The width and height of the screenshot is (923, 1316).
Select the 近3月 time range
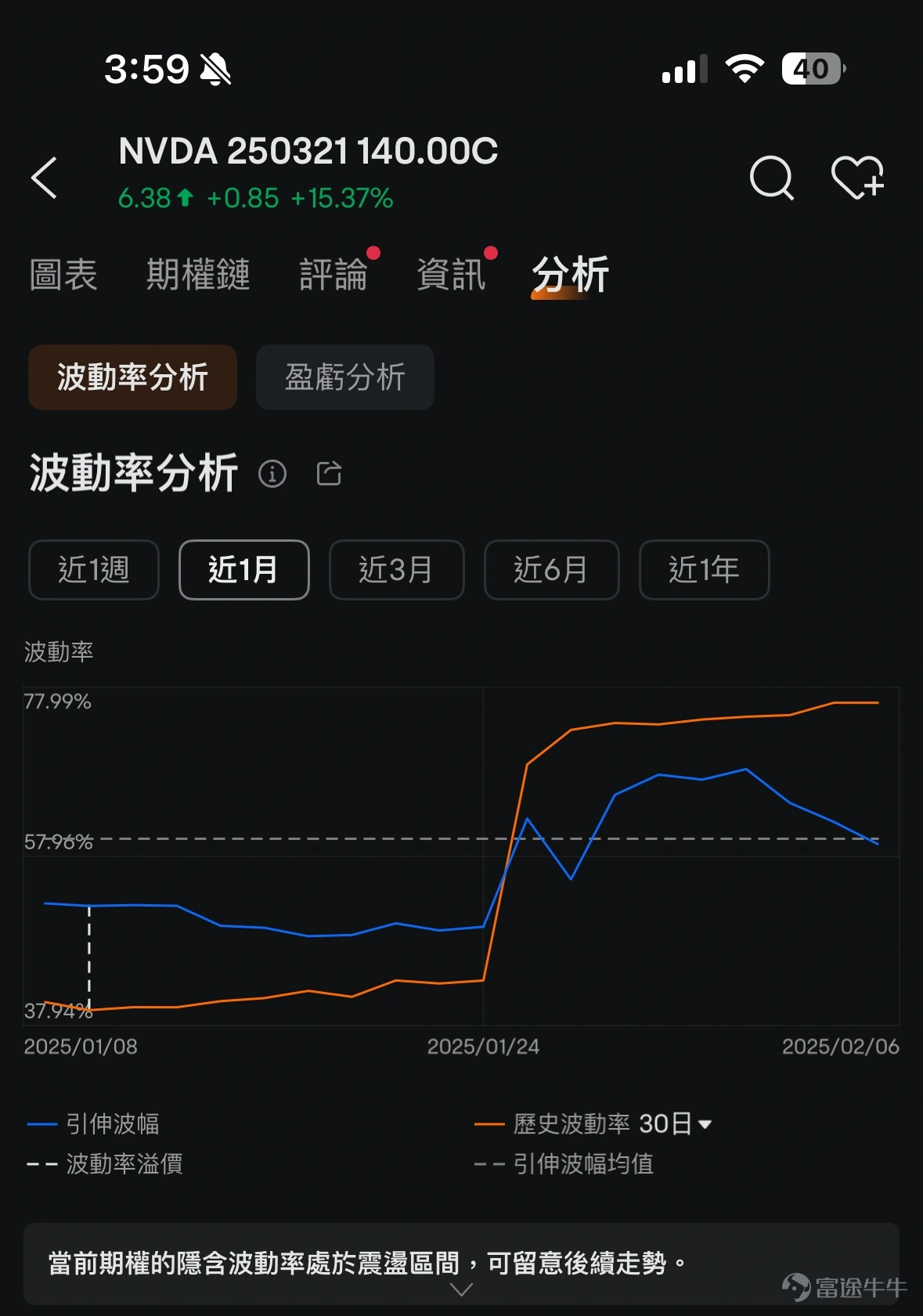(396, 570)
